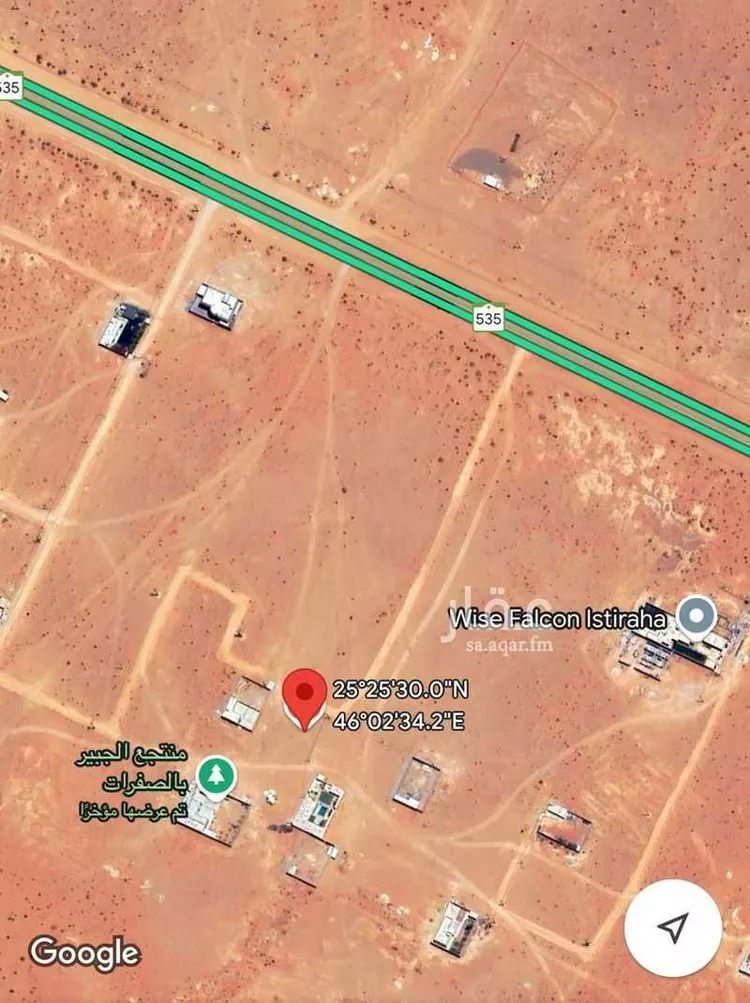Select the red dropped pin marker

(305, 696)
